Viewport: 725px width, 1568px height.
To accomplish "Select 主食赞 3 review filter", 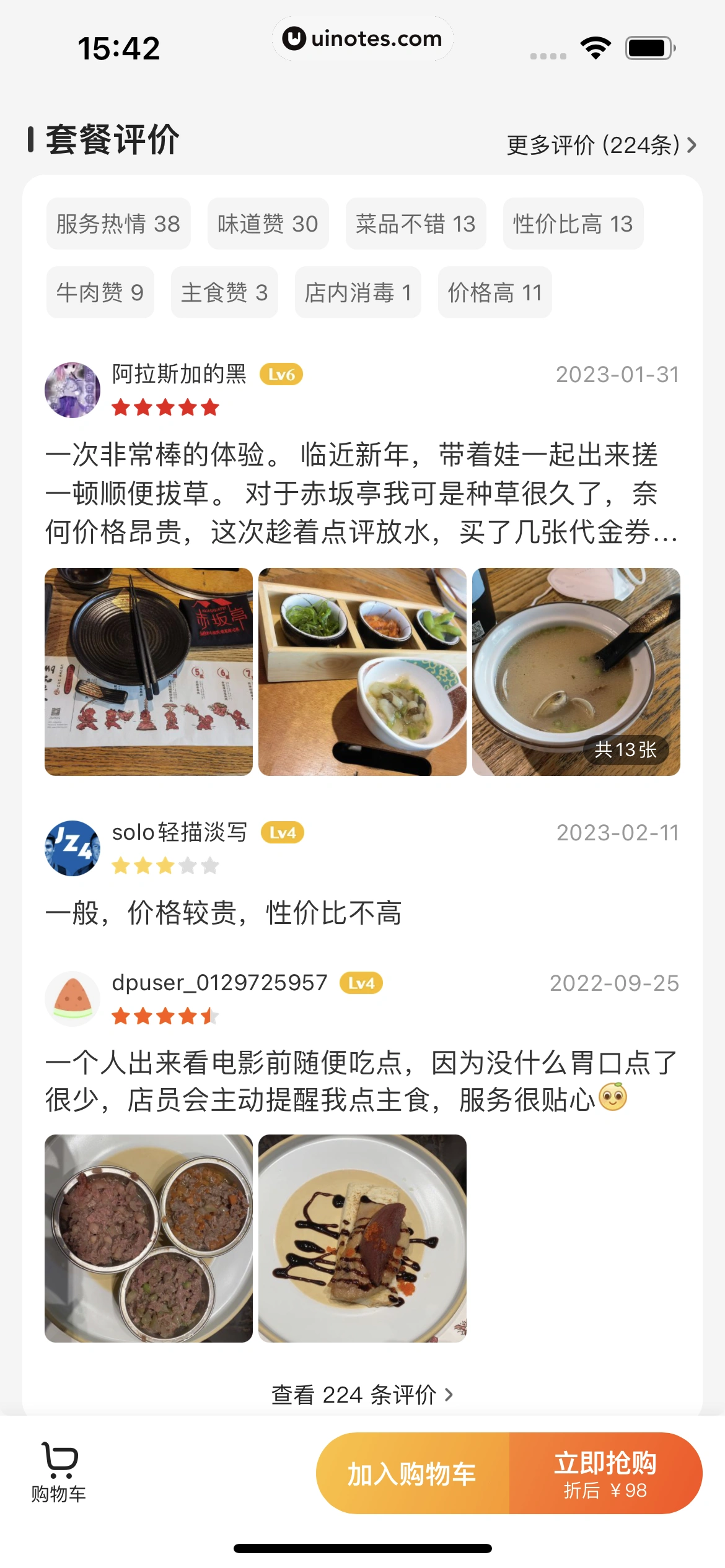I will (x=224, y=292).
